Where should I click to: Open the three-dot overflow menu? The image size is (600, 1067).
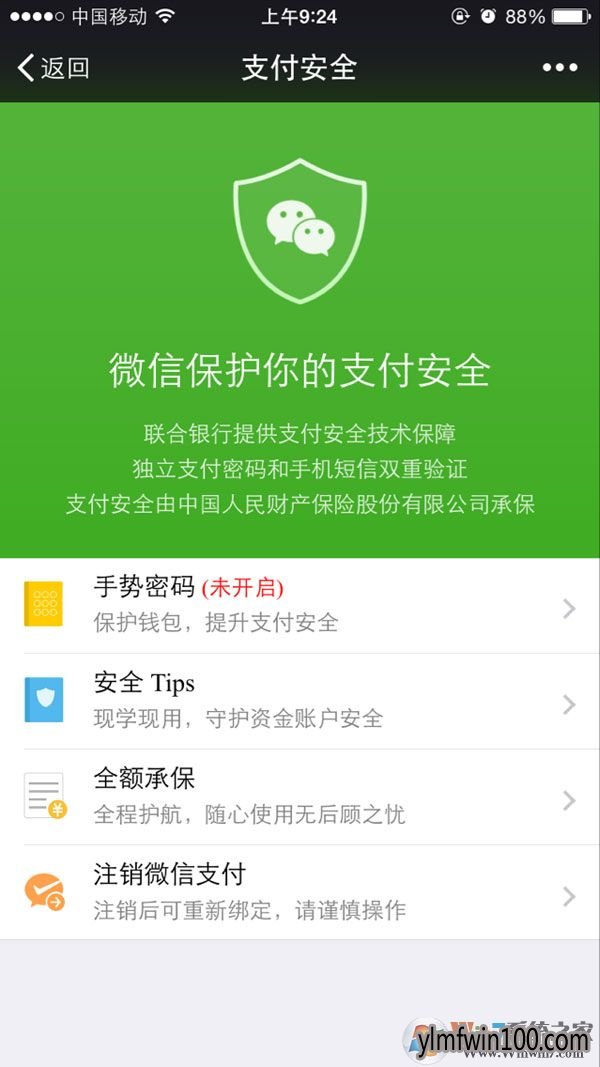(x=560, y=68)
